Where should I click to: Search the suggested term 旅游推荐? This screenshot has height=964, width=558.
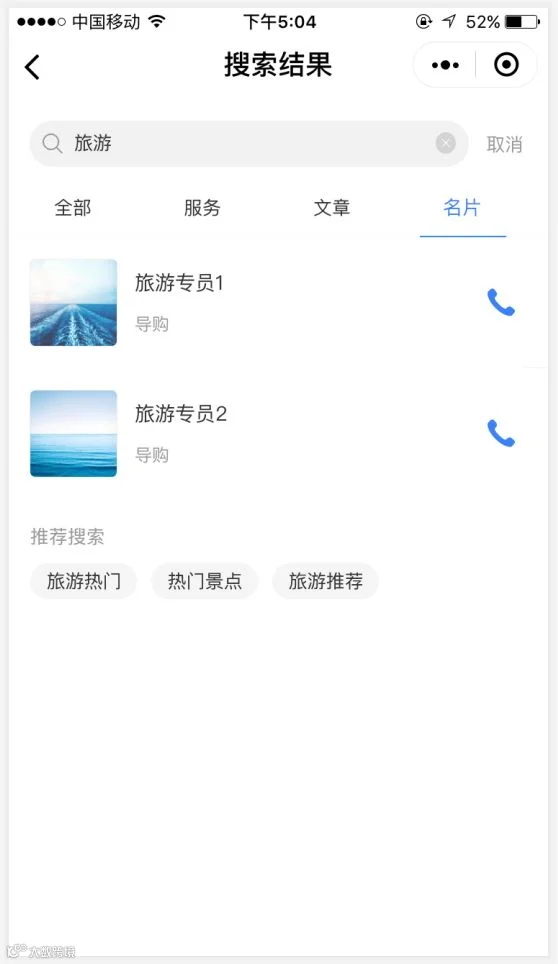pyautogui.click(x=326, y=581)
